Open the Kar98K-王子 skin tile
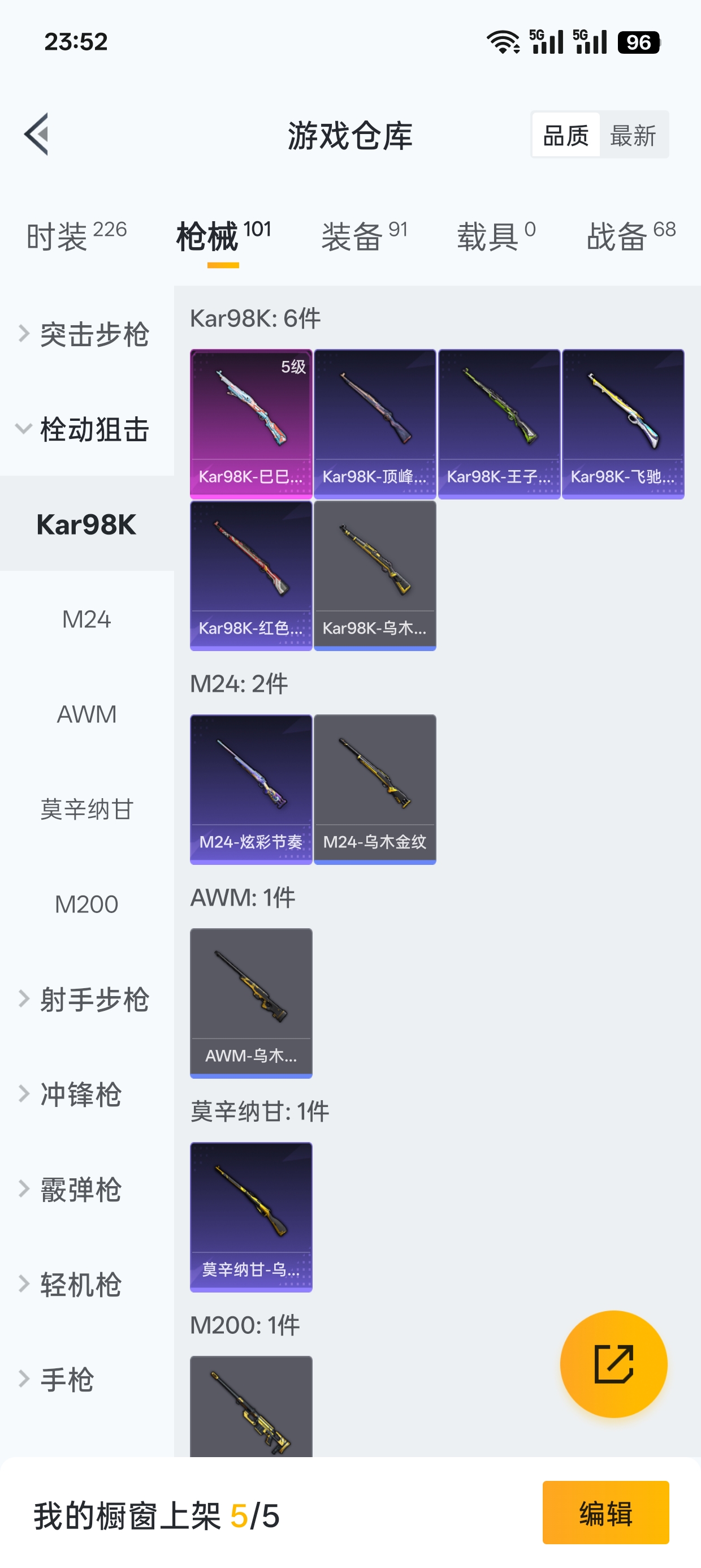Image resolution: width=701 pixels, height=1568 pixels. [499, 424]
